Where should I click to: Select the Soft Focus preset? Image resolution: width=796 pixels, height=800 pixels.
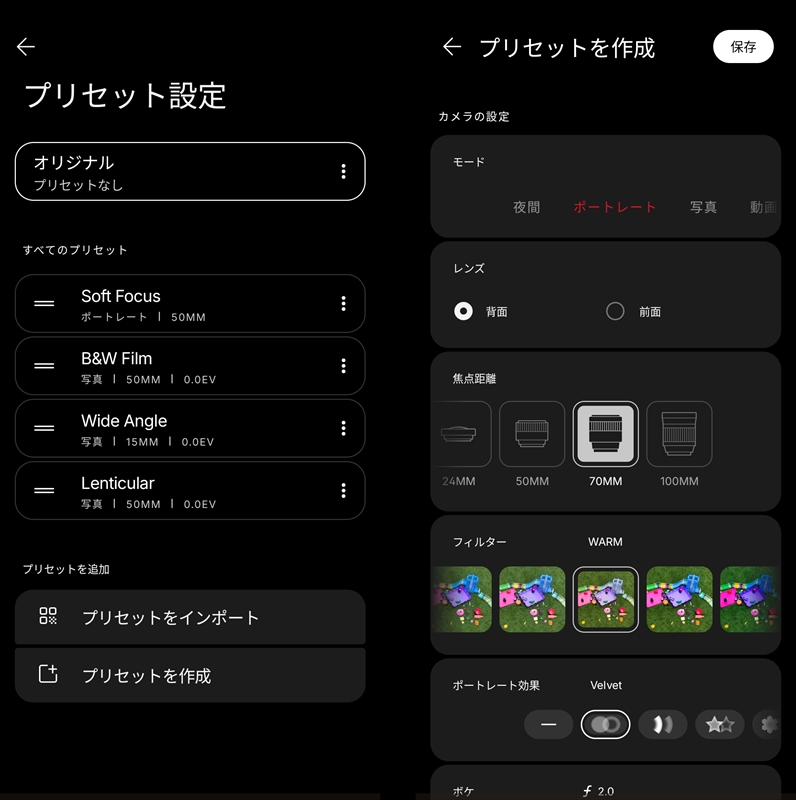tap(190, 304)
